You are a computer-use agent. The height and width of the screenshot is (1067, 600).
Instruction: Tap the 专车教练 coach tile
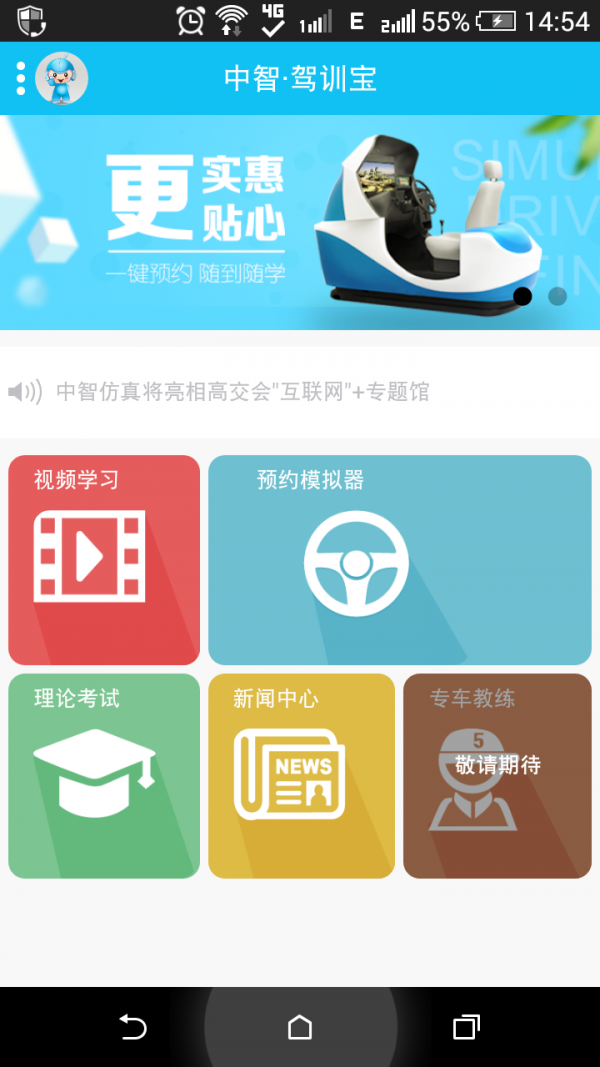point(497,776)
